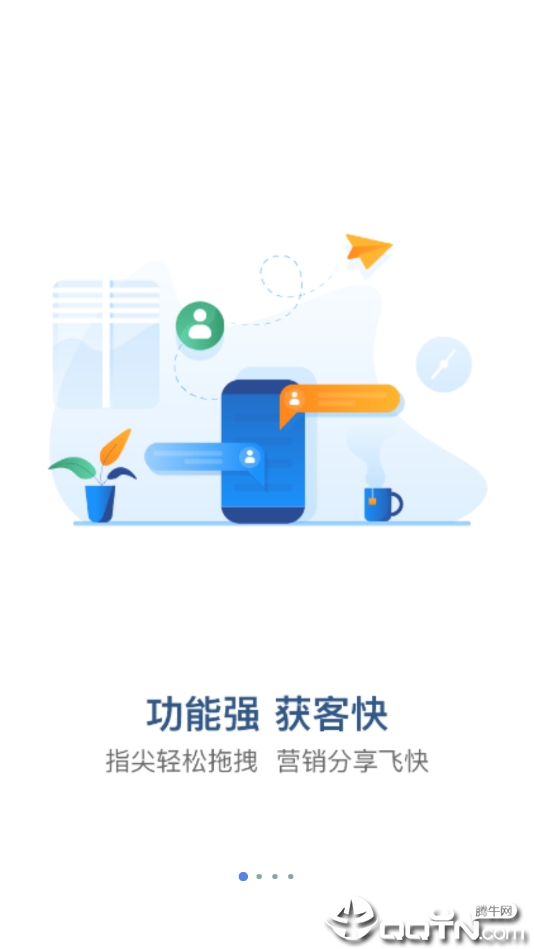Jump to the third onboarding dot
The image size is (534, 949).
275,876
